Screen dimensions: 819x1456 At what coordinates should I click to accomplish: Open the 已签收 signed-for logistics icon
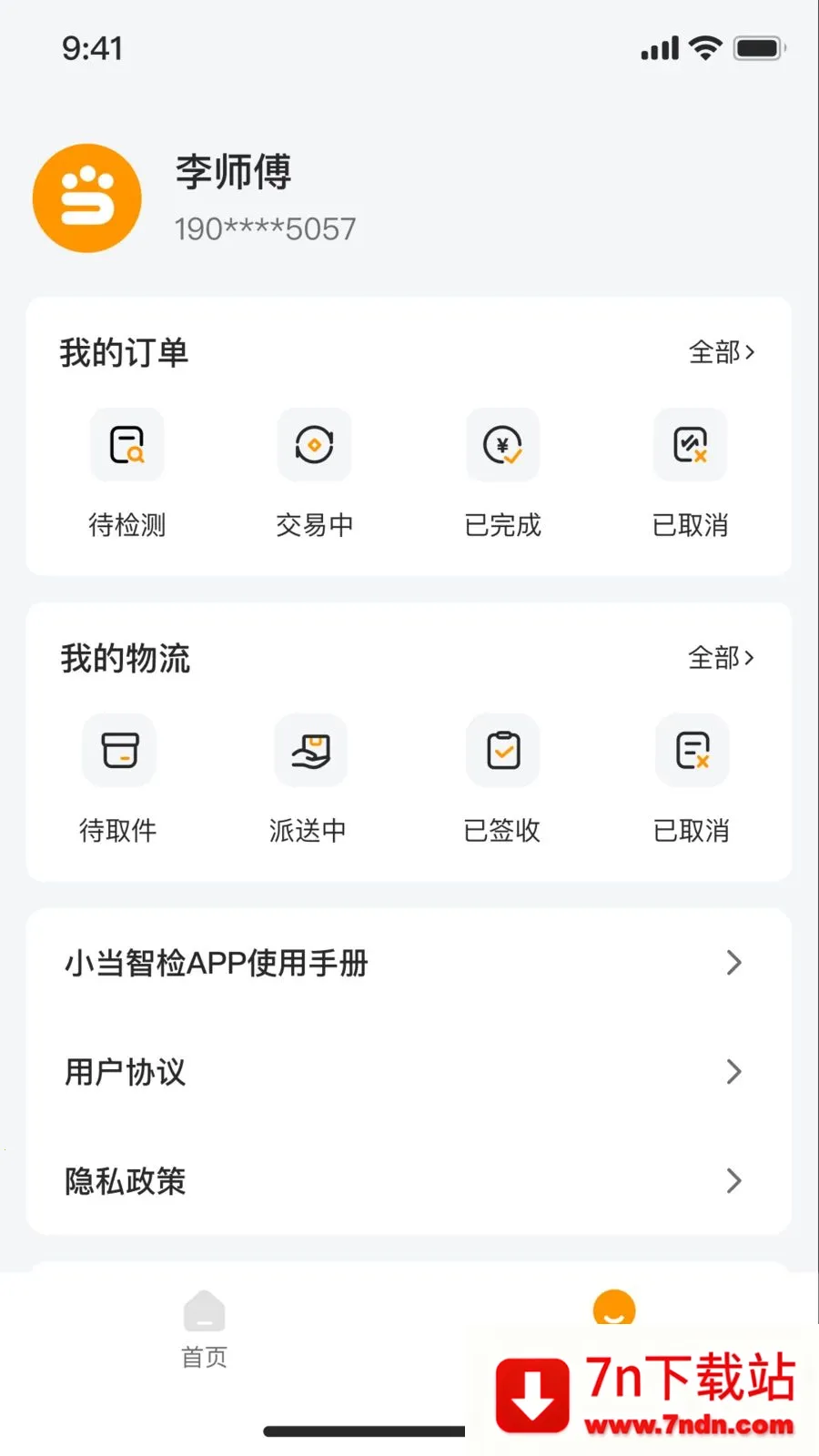pyautogui.click(x=502, y=751)
